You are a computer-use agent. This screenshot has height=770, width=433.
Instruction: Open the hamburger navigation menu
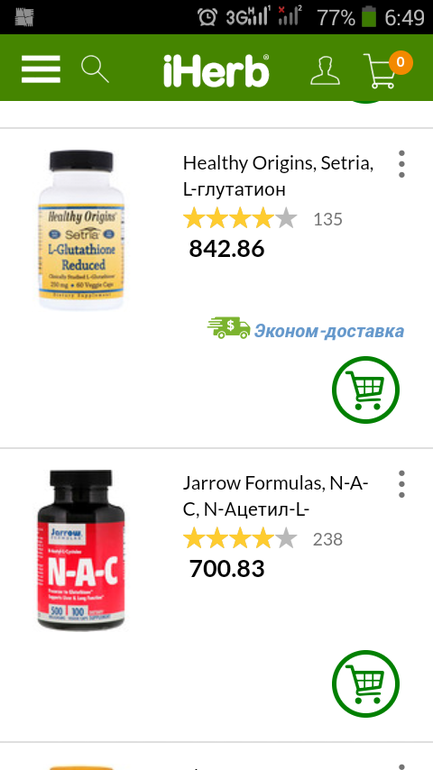[x=41, y=69]
